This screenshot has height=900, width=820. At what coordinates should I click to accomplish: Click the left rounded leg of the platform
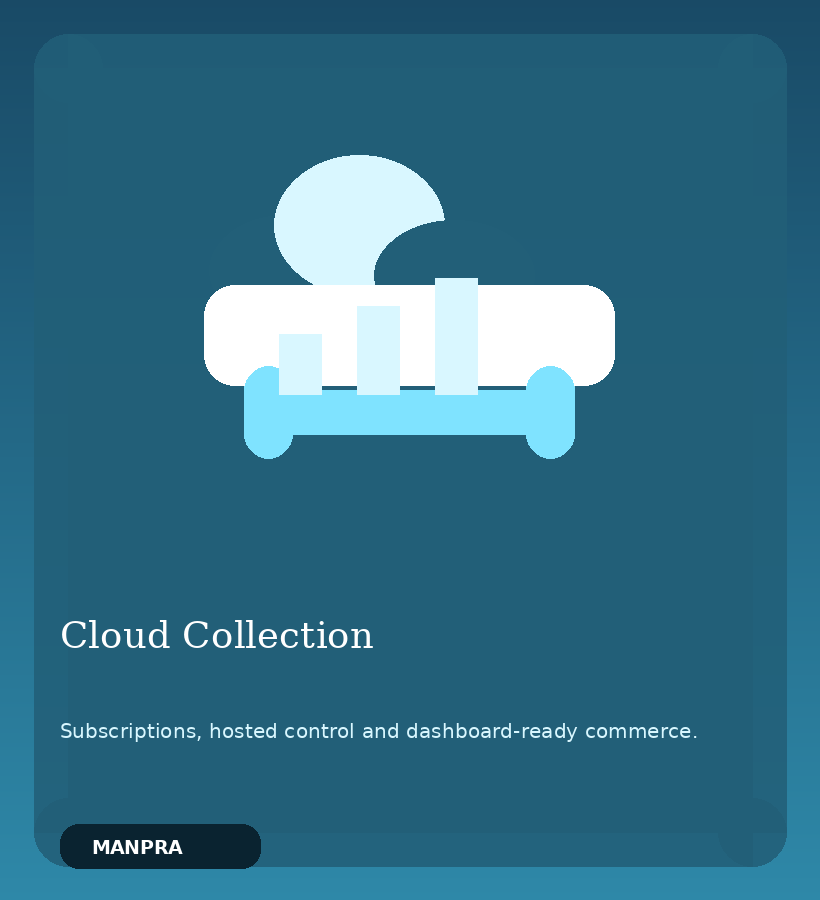pyautogui.click(x=268, y=410)
